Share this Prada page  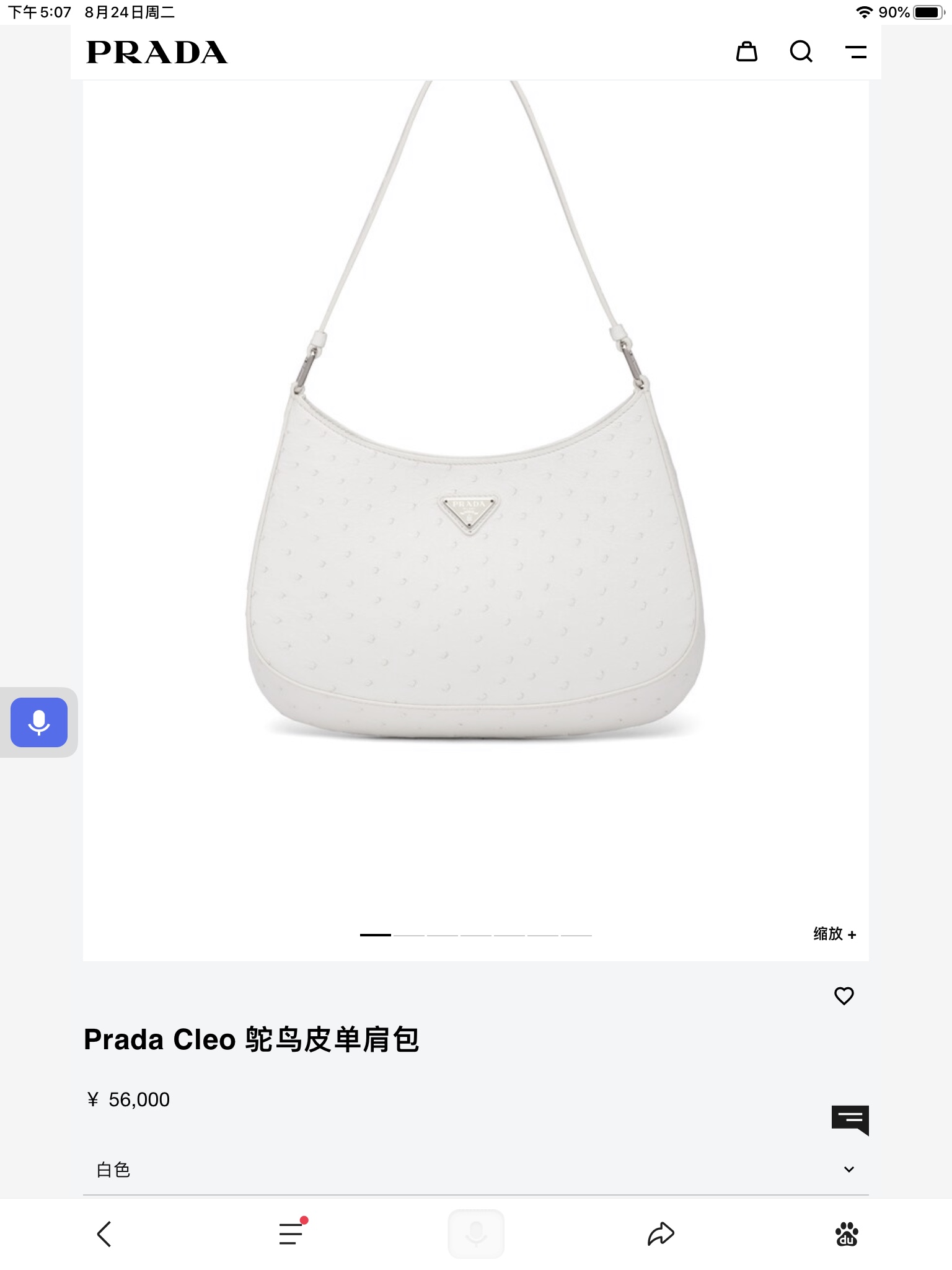tap(661, 1233)
